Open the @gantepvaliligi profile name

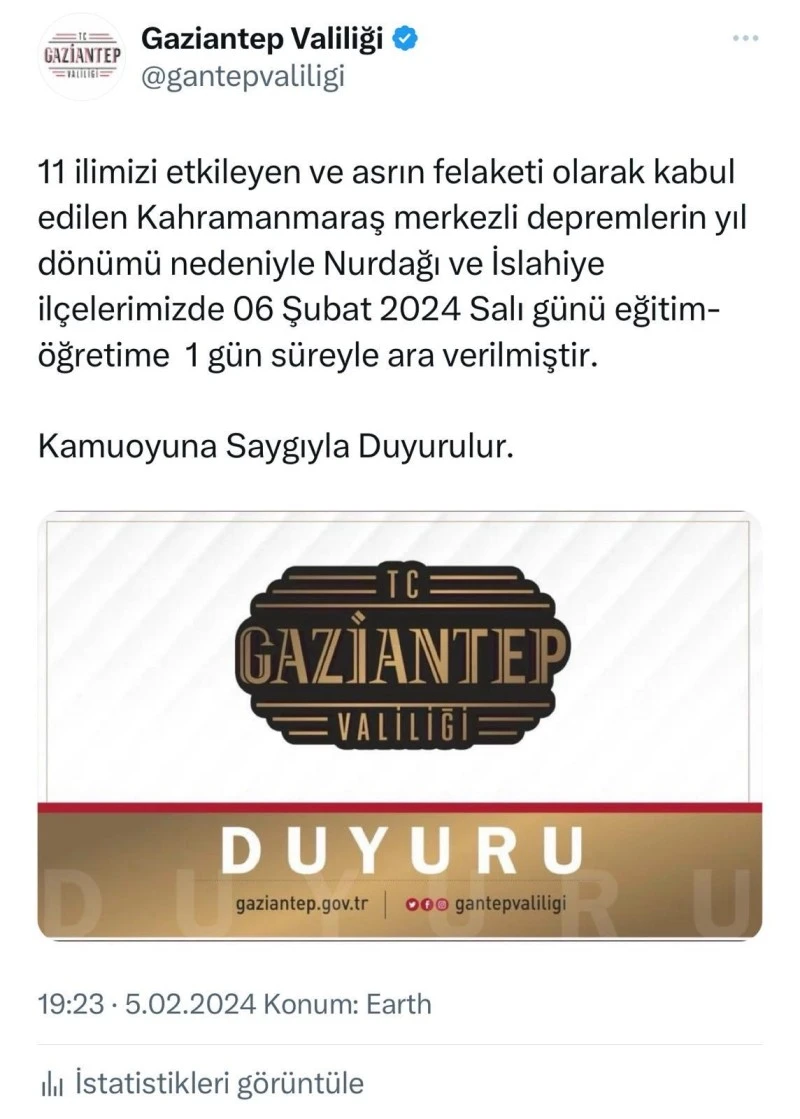click(243, 77)
